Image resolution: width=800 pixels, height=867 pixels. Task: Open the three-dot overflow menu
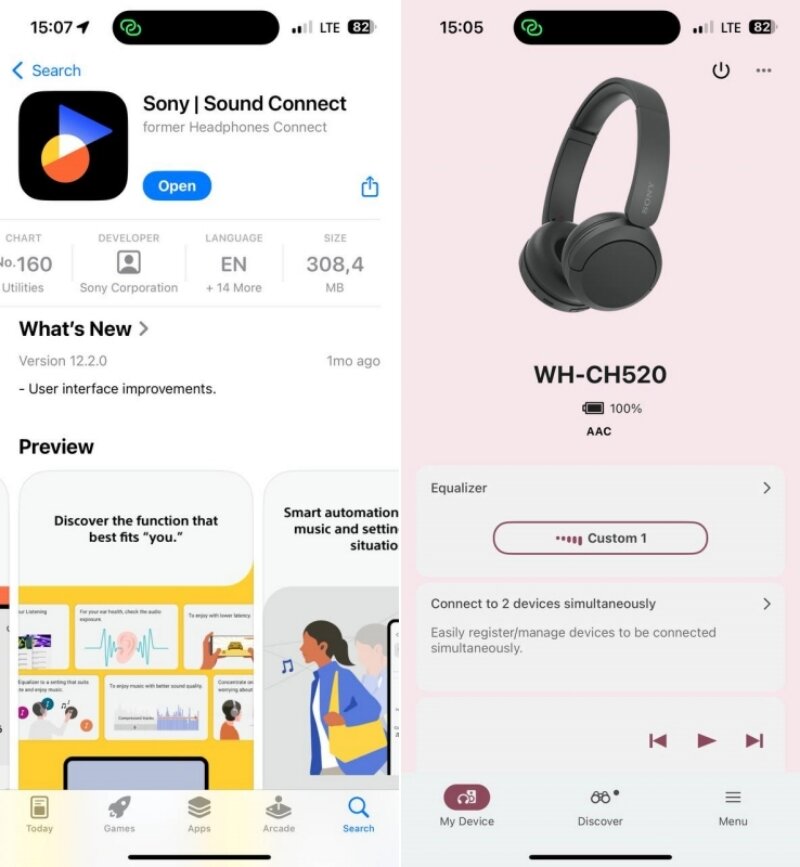click(764, 70)
